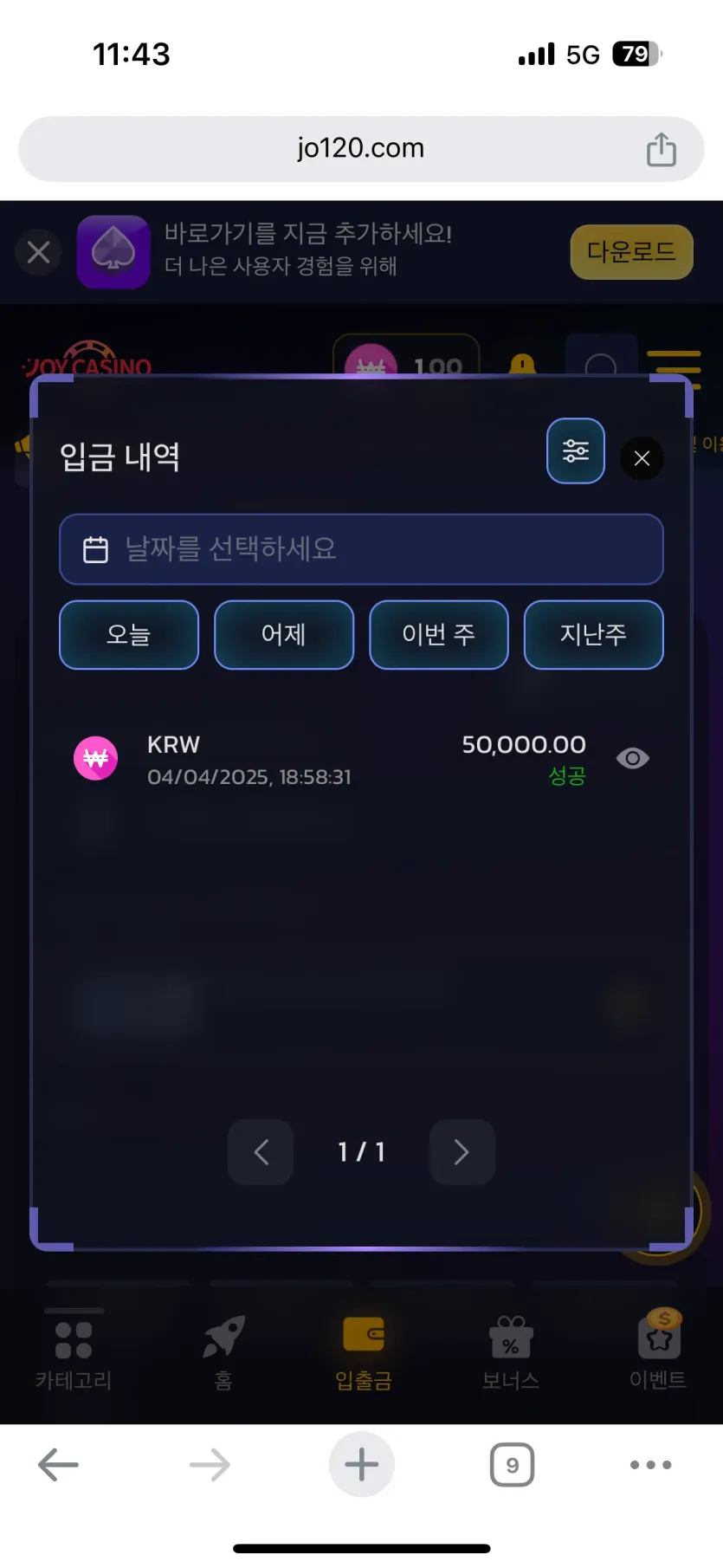Open a new browser tab
The image size is (723, 1568).
tap(362, 1465)
